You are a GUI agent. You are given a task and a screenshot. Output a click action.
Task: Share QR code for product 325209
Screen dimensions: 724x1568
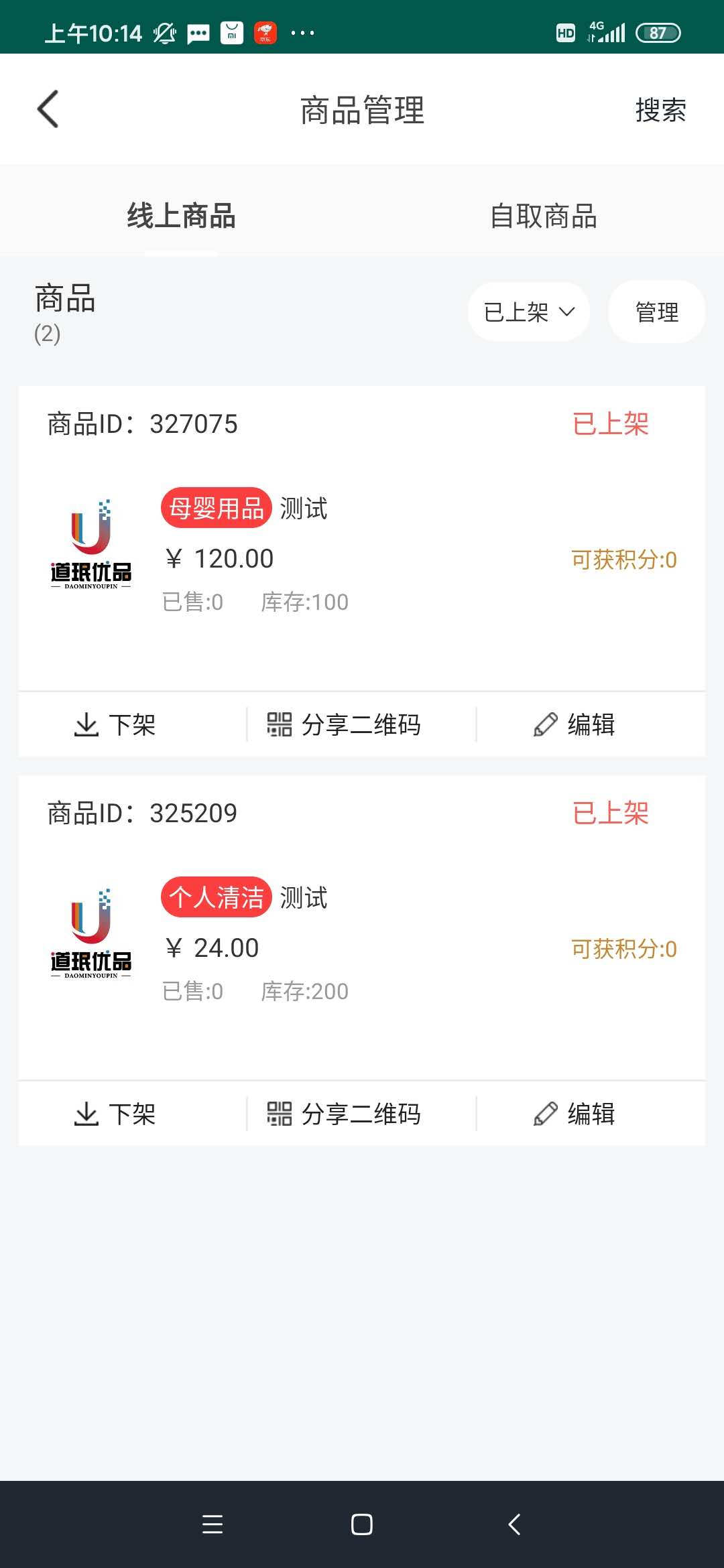[x=344, y=1114]
